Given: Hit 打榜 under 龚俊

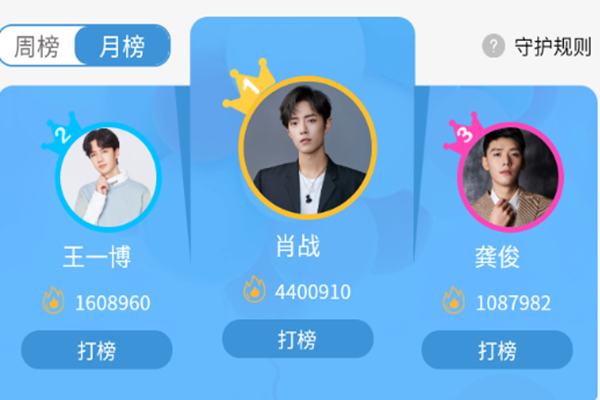Looking at the screenshot, I should click(497, 350).
